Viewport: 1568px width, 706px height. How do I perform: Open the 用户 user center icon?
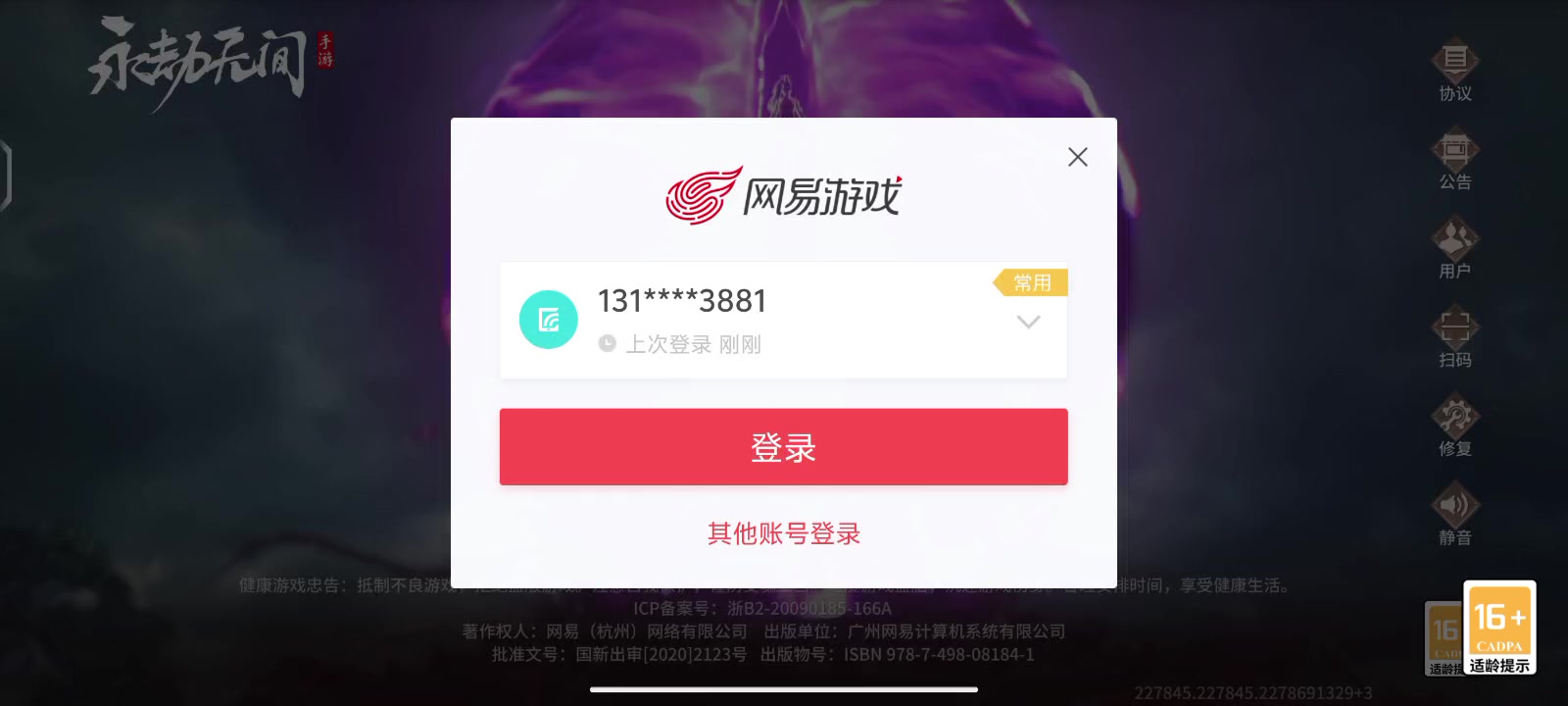[1455, 248]
